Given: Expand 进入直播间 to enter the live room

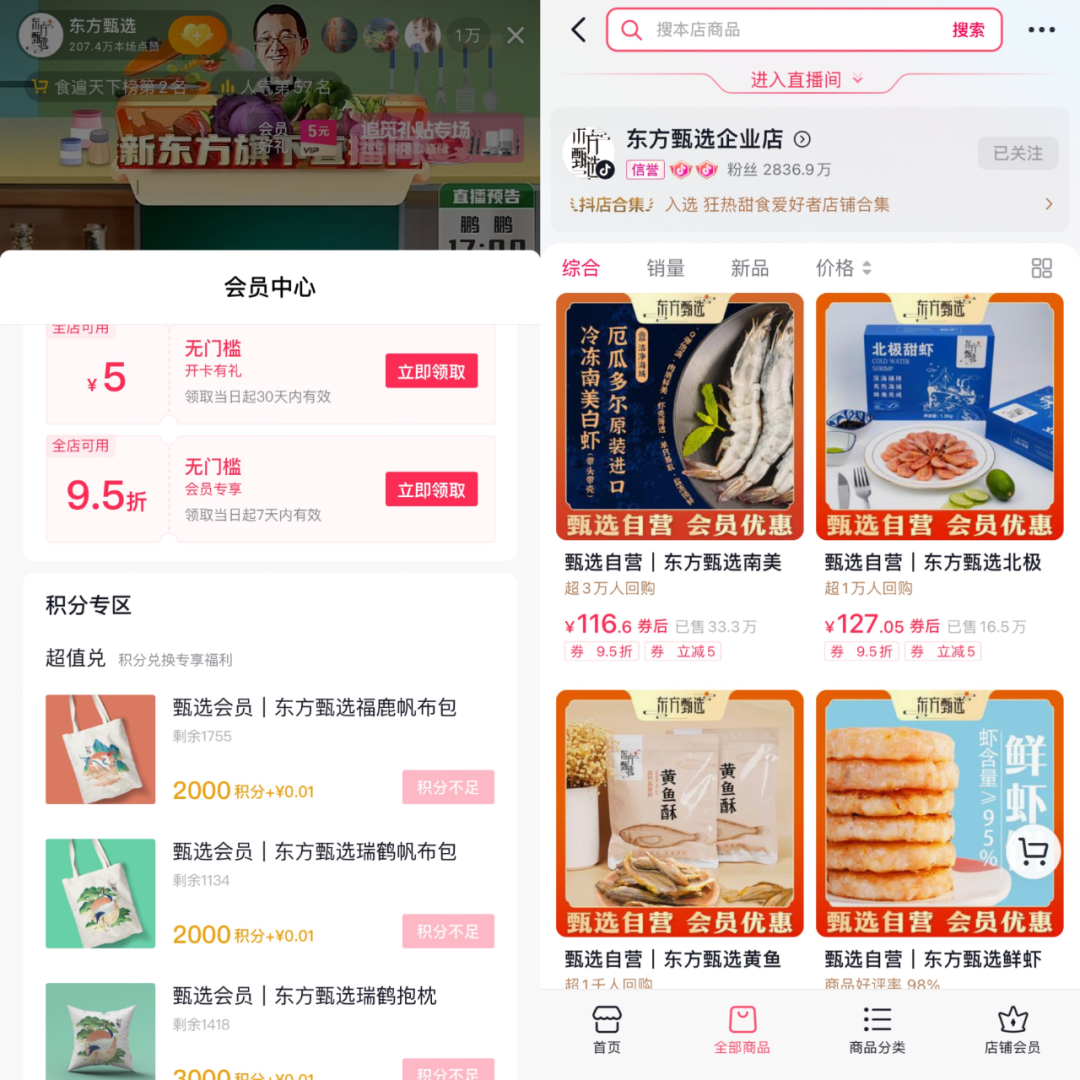Looking at the screenshot, I should (806, 80).
